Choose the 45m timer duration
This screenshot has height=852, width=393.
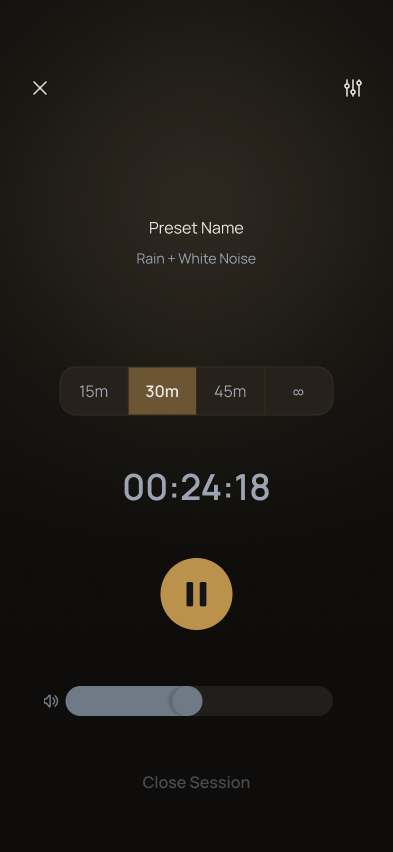[230, 391]
